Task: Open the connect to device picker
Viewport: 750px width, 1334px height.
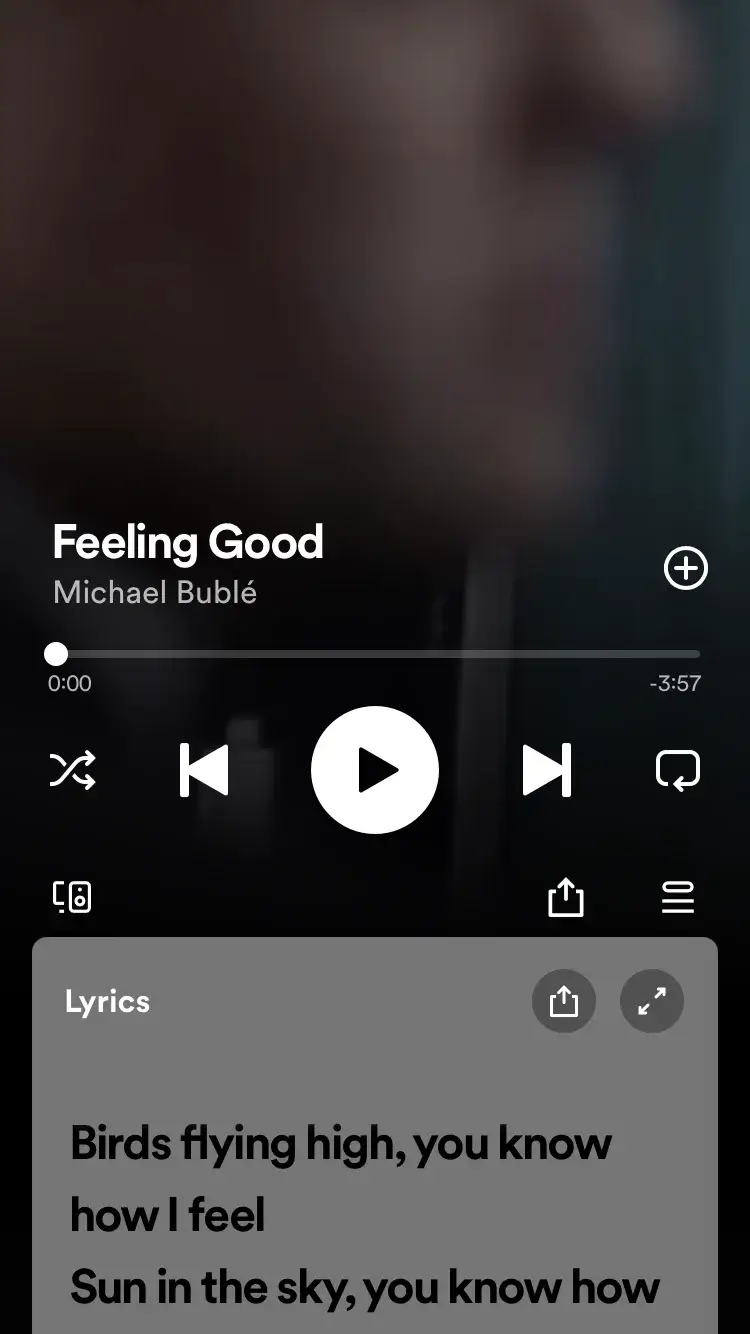Action: [x=72, y=897]
